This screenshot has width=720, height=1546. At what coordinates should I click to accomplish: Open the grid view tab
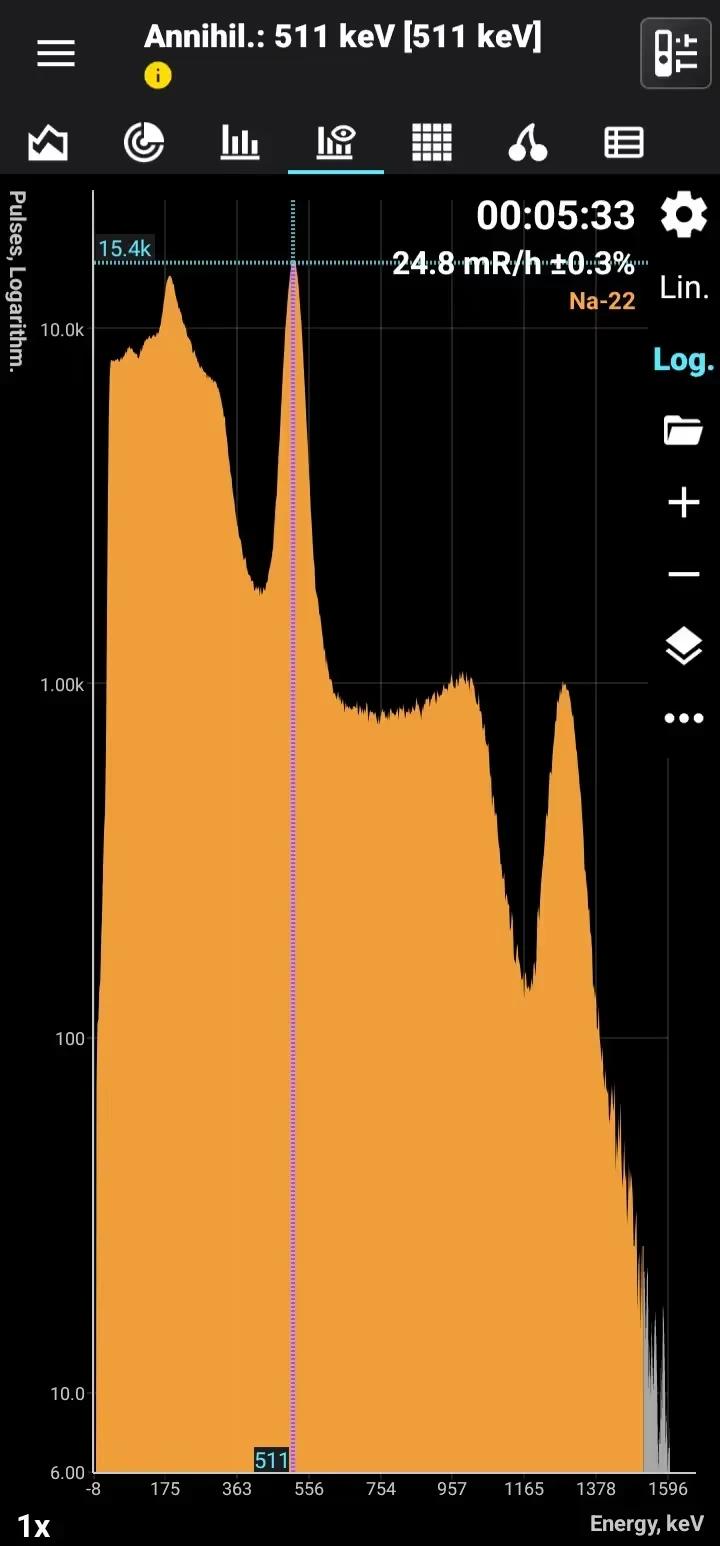(x=432, y=143)
